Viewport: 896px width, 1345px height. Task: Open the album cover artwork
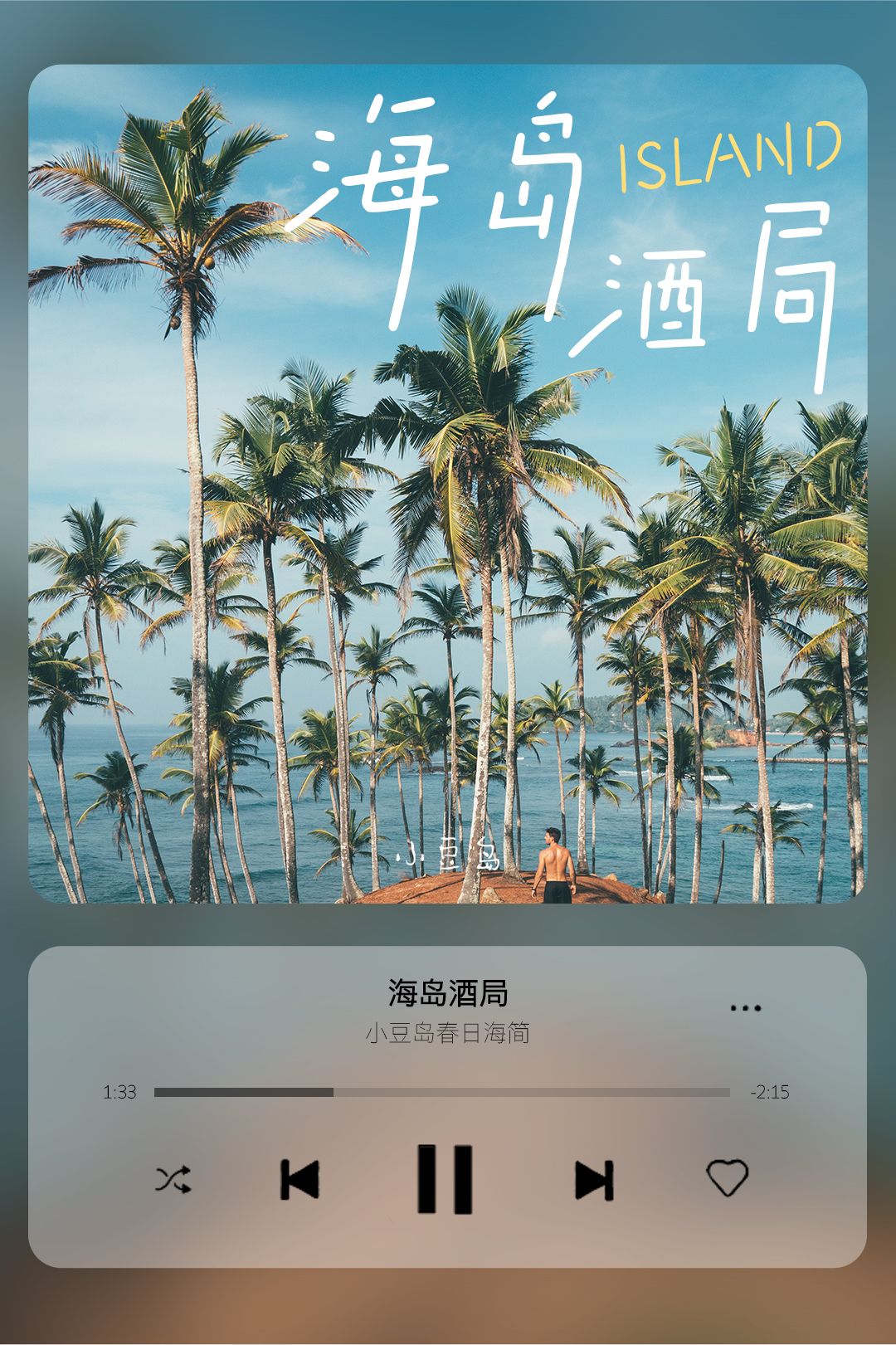point(448,490)
